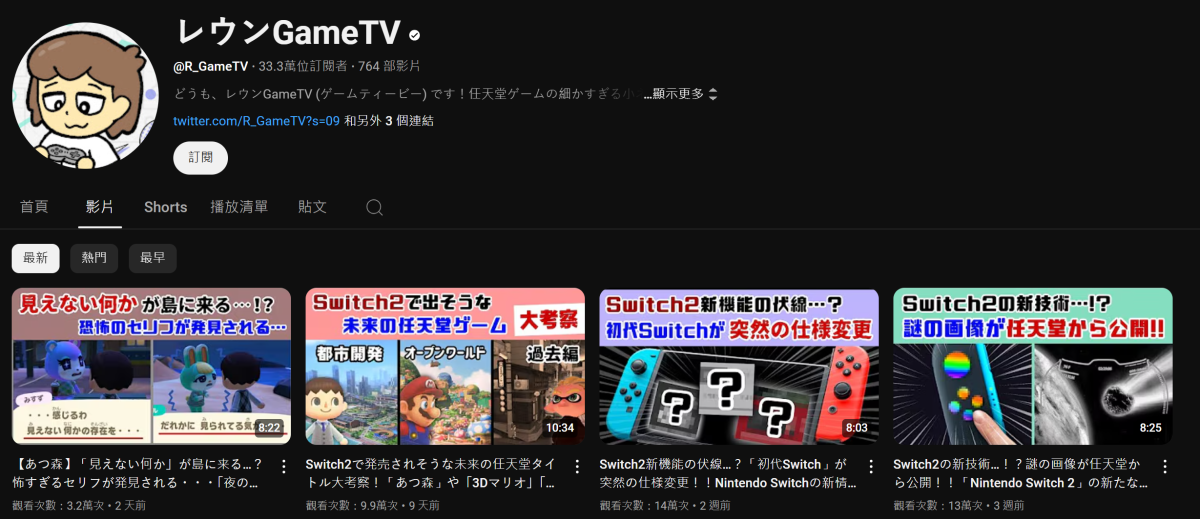Subscribe with the 訂閱 button

(x=200, y=157)
